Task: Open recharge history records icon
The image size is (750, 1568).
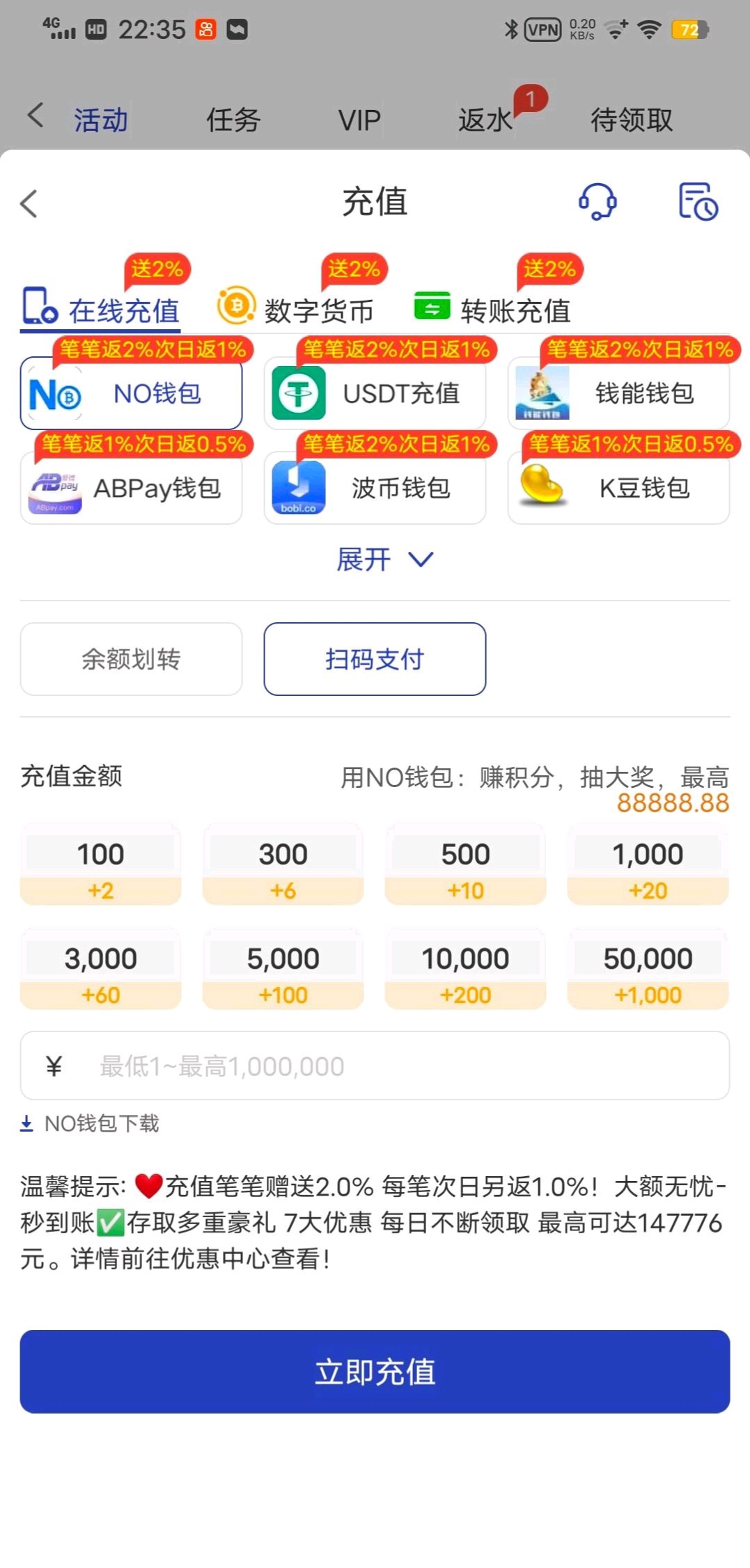Action: [698, 203]
